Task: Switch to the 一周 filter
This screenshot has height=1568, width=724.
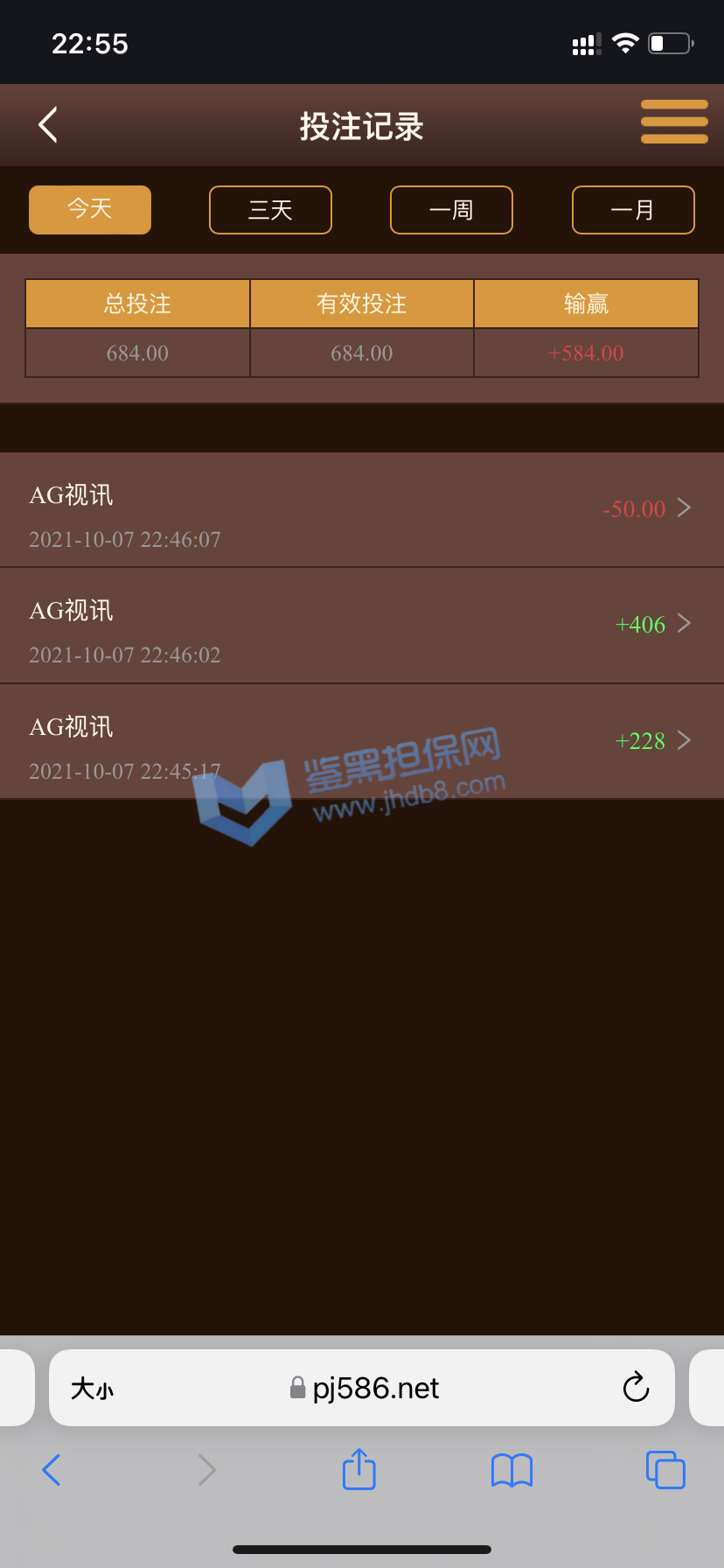Action: click(451, 210)
